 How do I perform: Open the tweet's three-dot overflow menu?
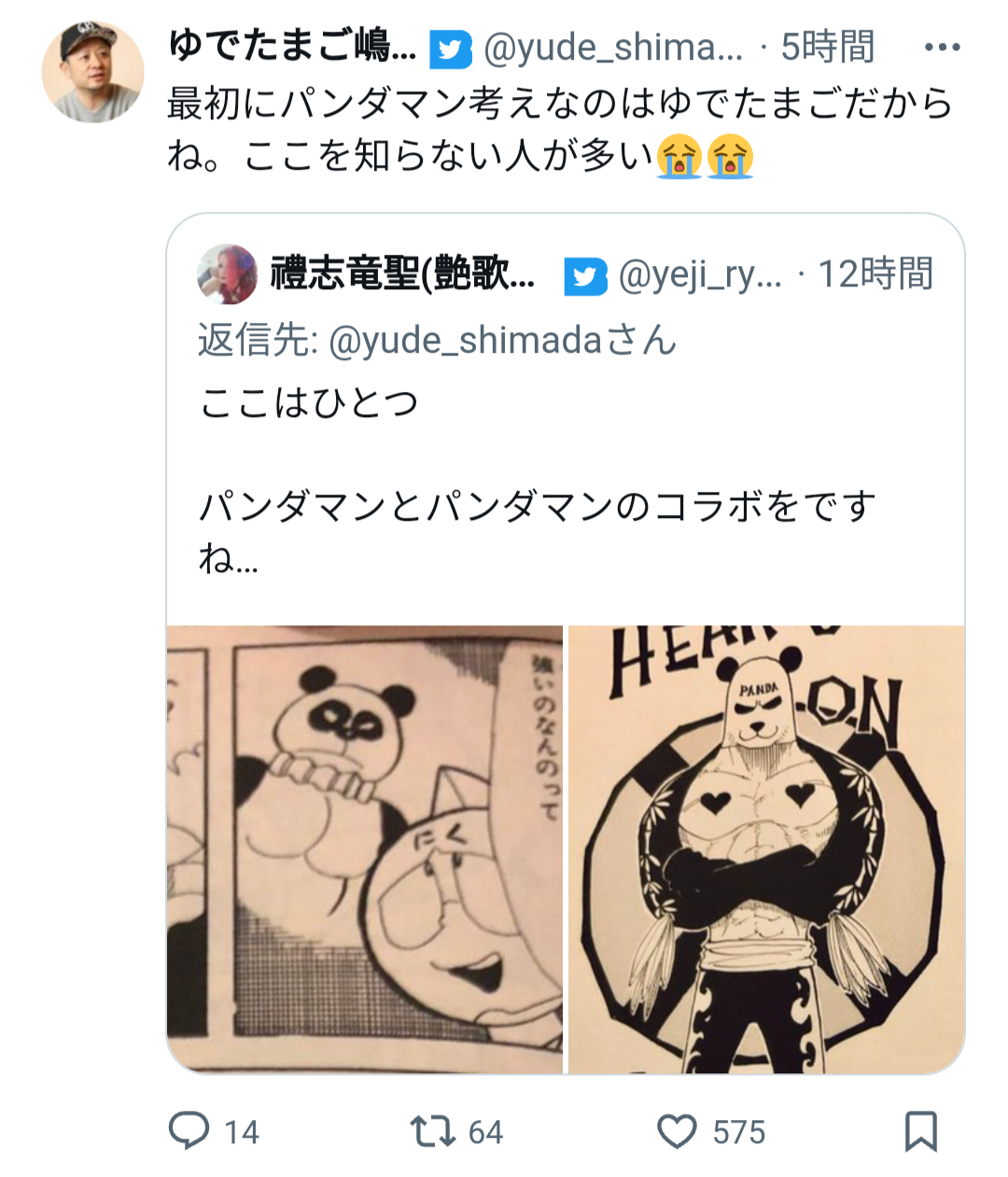(942, 47)
